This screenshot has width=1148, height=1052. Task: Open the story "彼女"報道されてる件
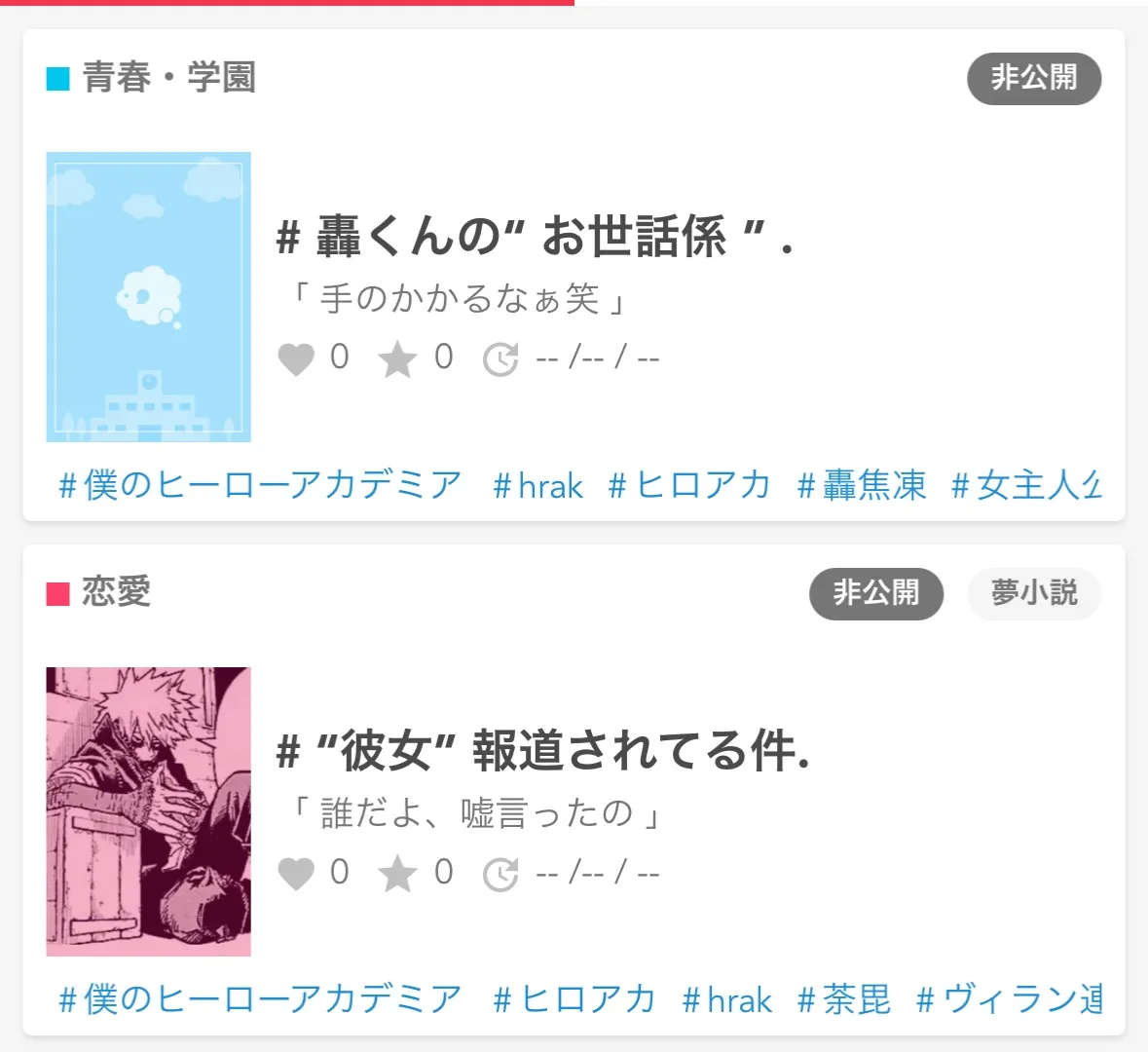(x=542, y=751)
